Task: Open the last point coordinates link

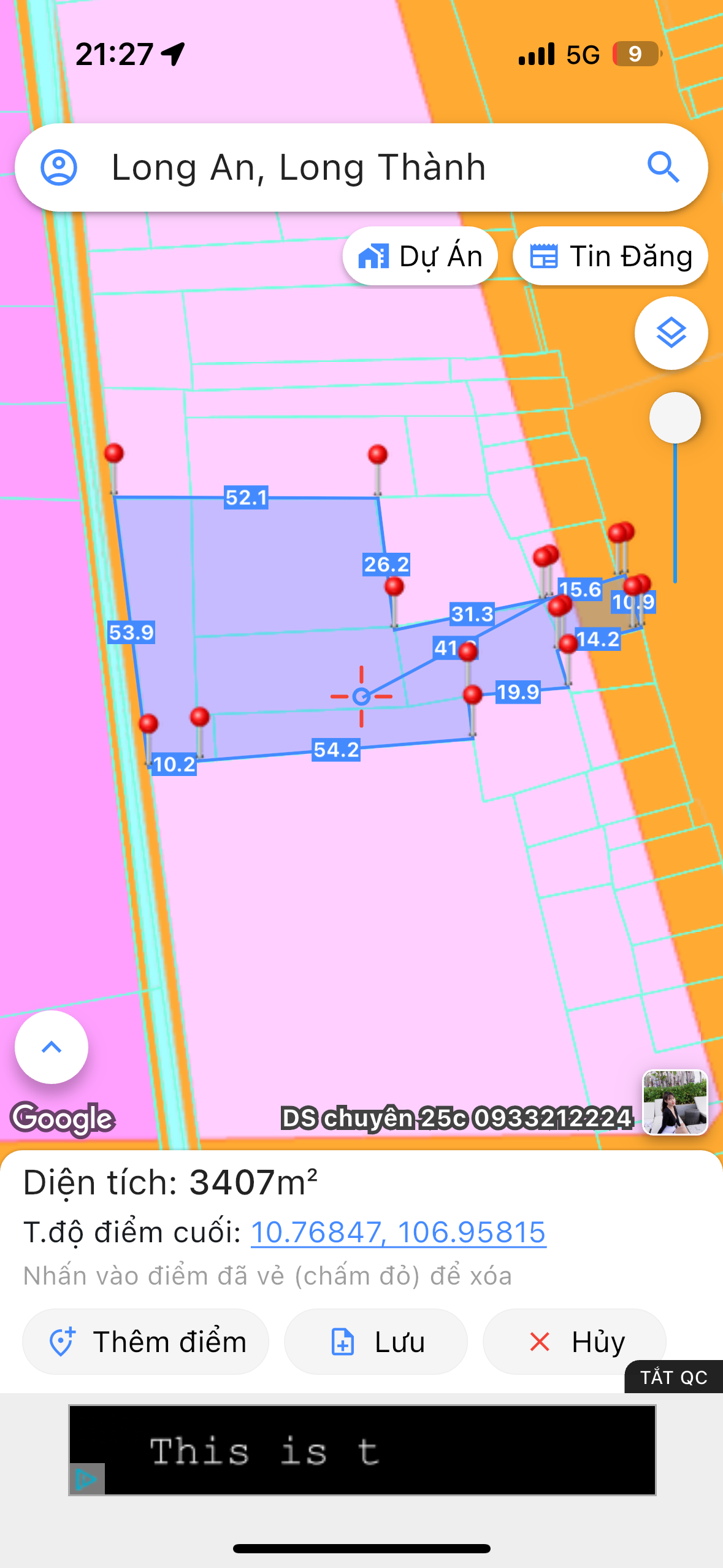Action: click(399, 1232)
